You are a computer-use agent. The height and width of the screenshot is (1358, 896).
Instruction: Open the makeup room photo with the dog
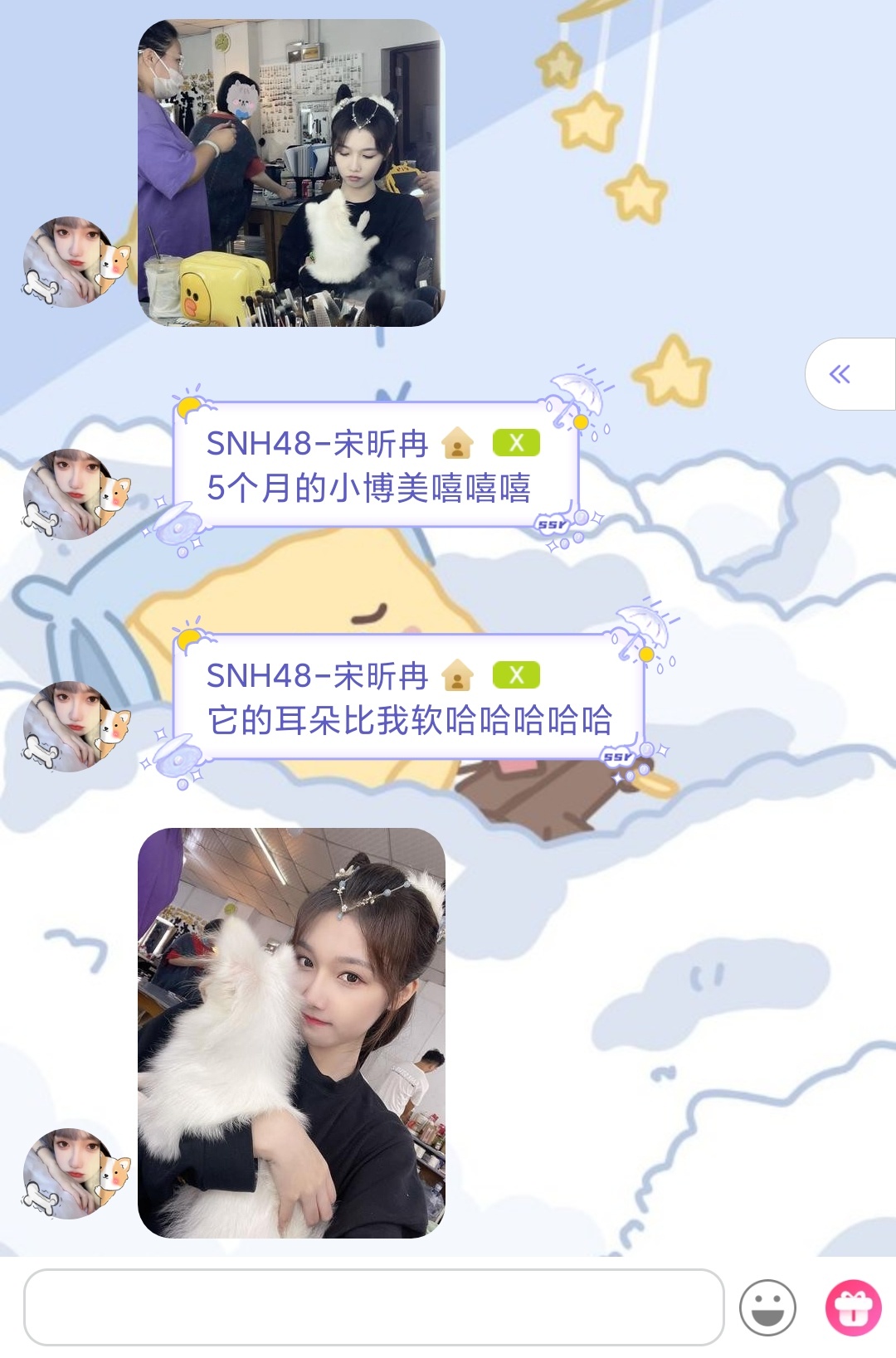click(291, 173)
